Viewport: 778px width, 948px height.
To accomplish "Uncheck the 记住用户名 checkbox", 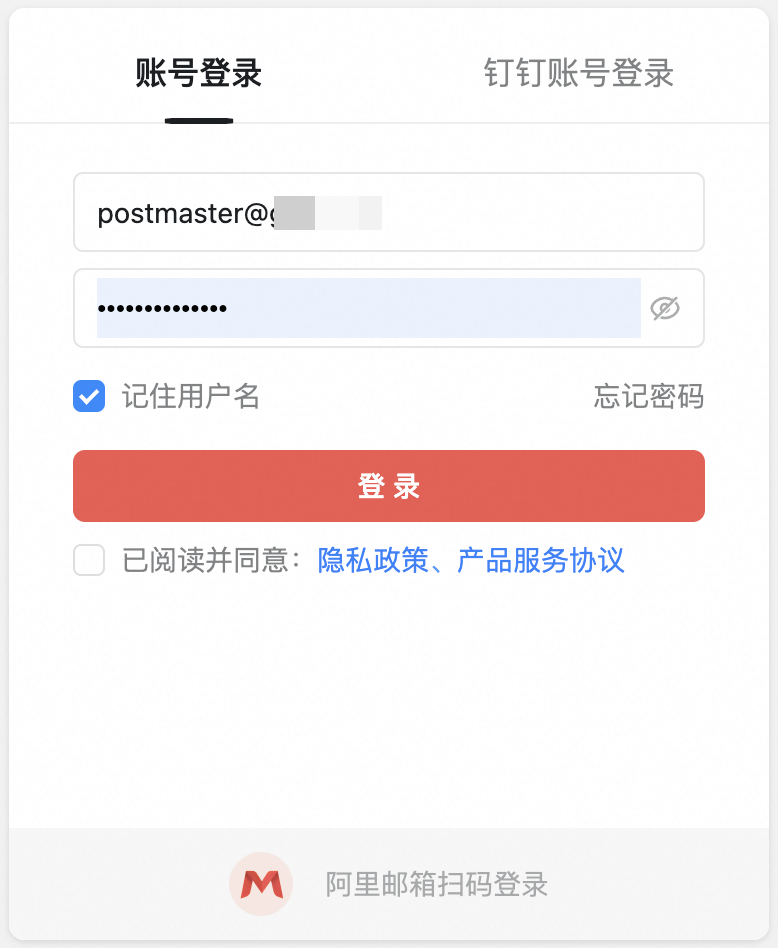I will click(x=89, y=397).
